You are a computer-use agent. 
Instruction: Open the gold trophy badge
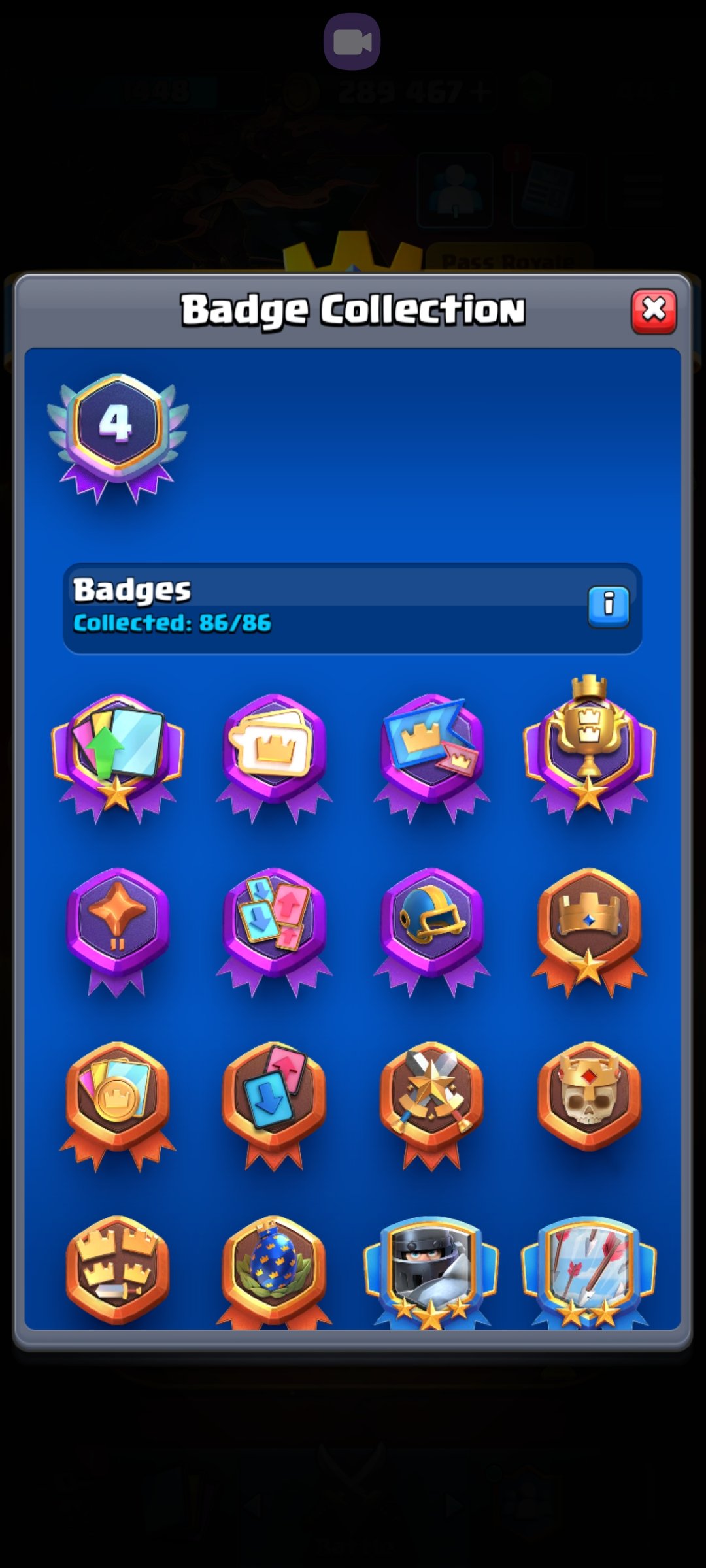point(589,749)
